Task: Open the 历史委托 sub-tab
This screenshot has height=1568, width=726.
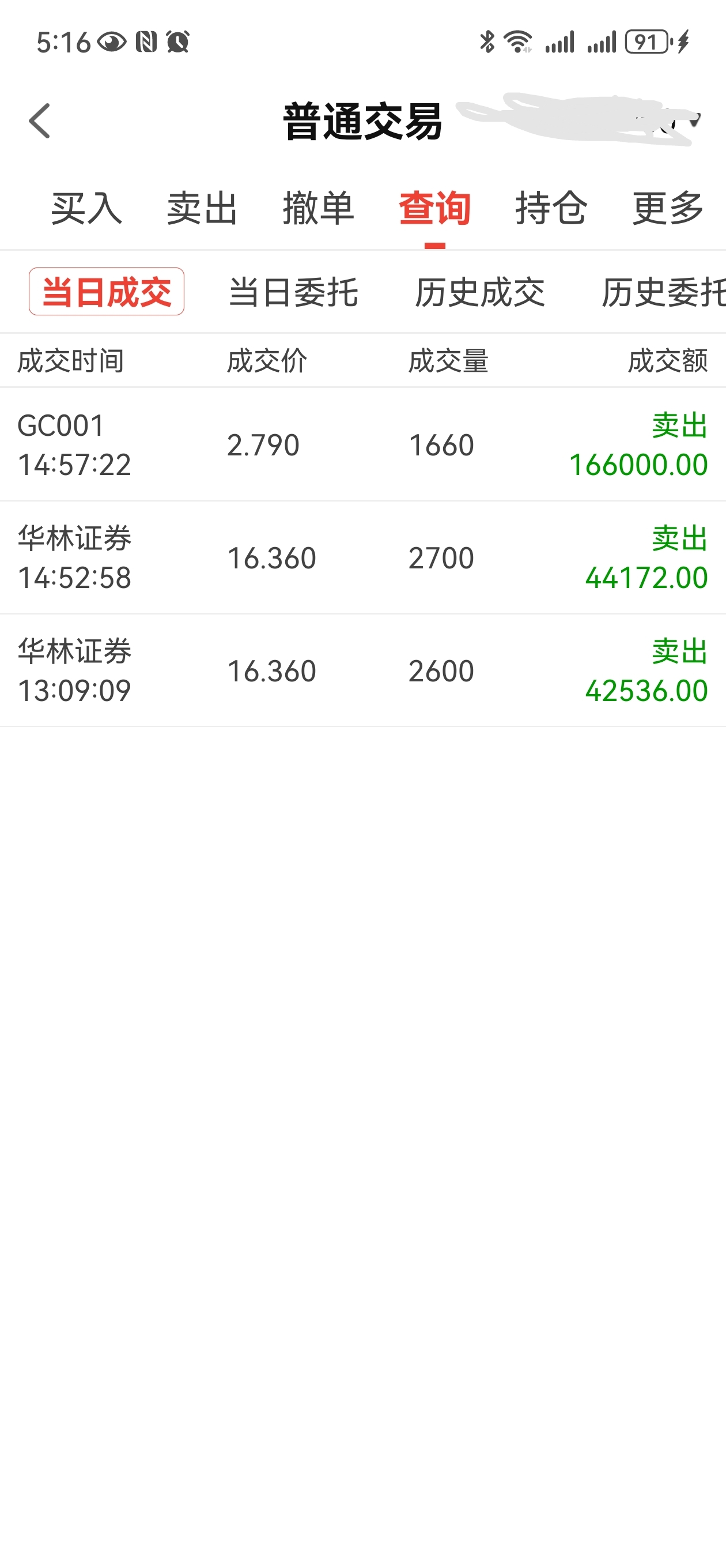Action: pyautogui.click(x=662, y=292)
